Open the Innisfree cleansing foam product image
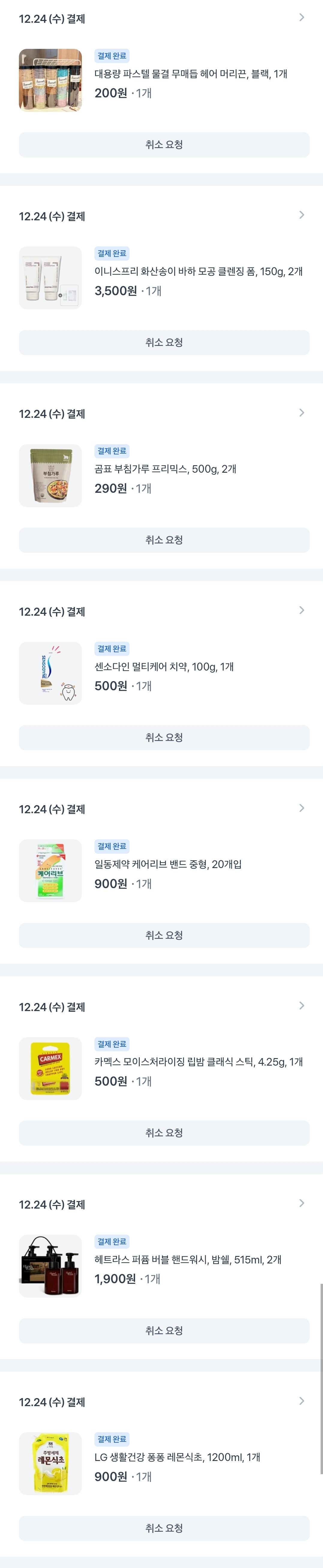 (51, 278)
